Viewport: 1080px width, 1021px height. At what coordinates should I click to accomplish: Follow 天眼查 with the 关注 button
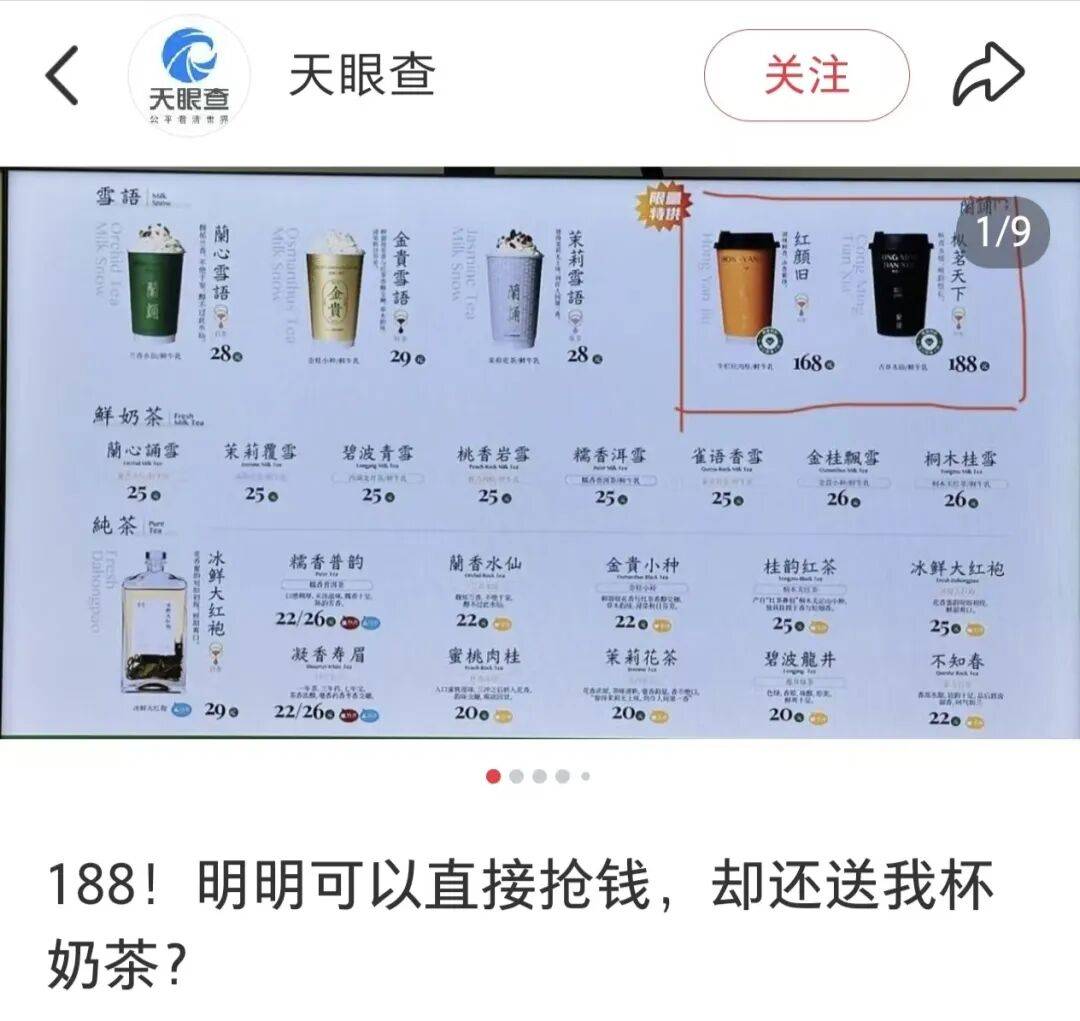[806, 76]
